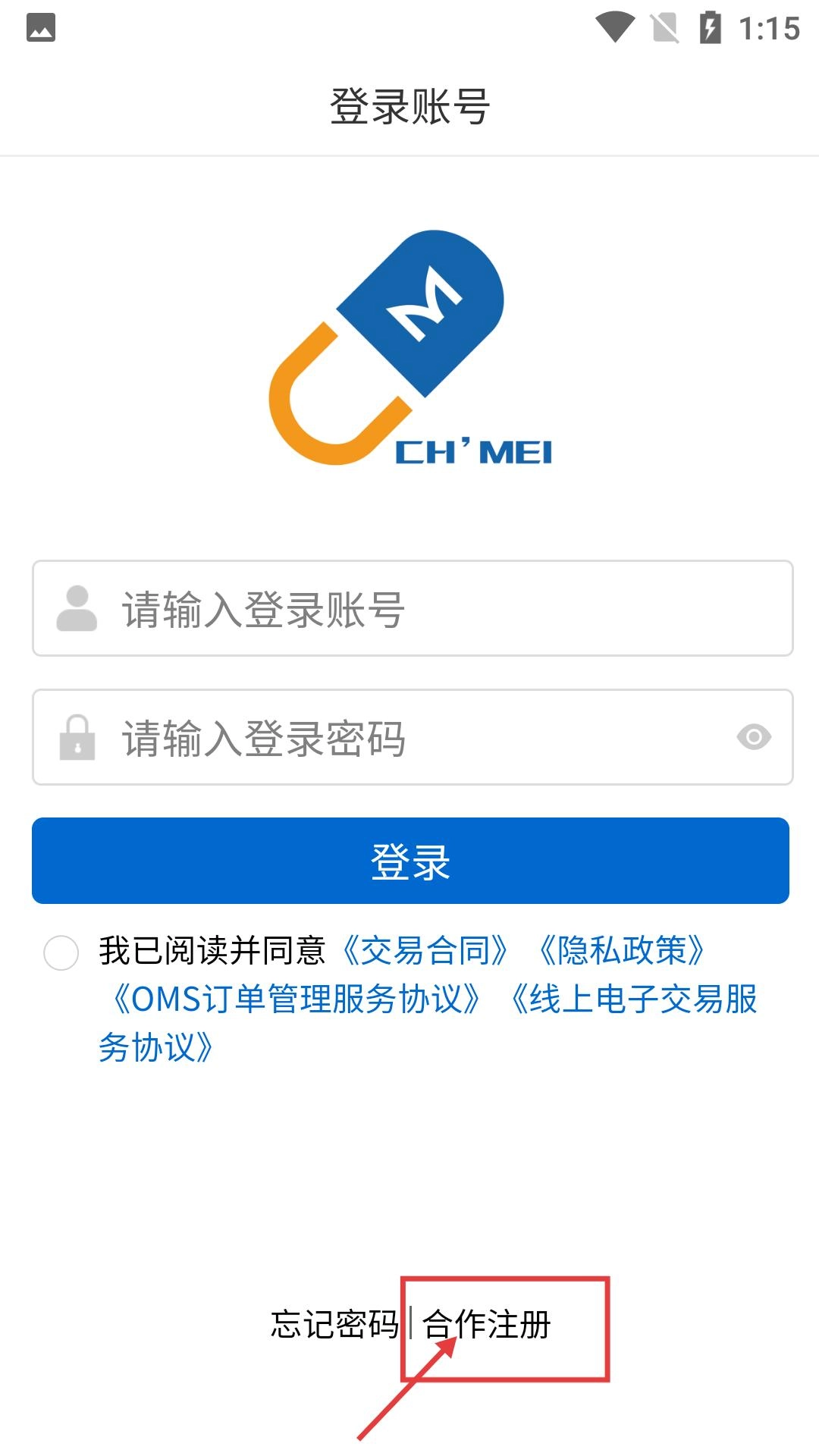Tap the blue 登录 button
819x1456 pixels.
[x=410, y=861]
